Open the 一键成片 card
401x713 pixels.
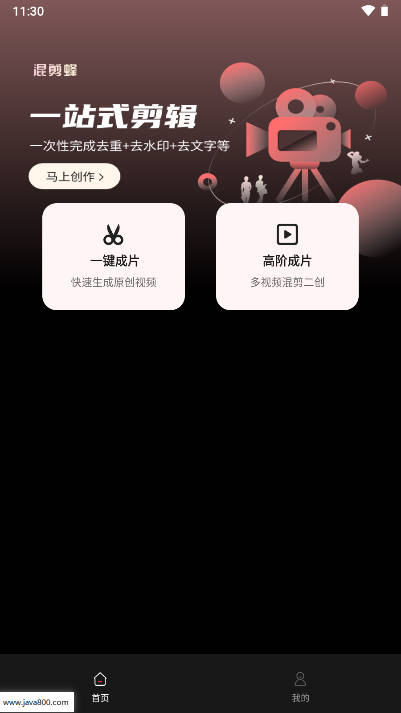(114, 256)
